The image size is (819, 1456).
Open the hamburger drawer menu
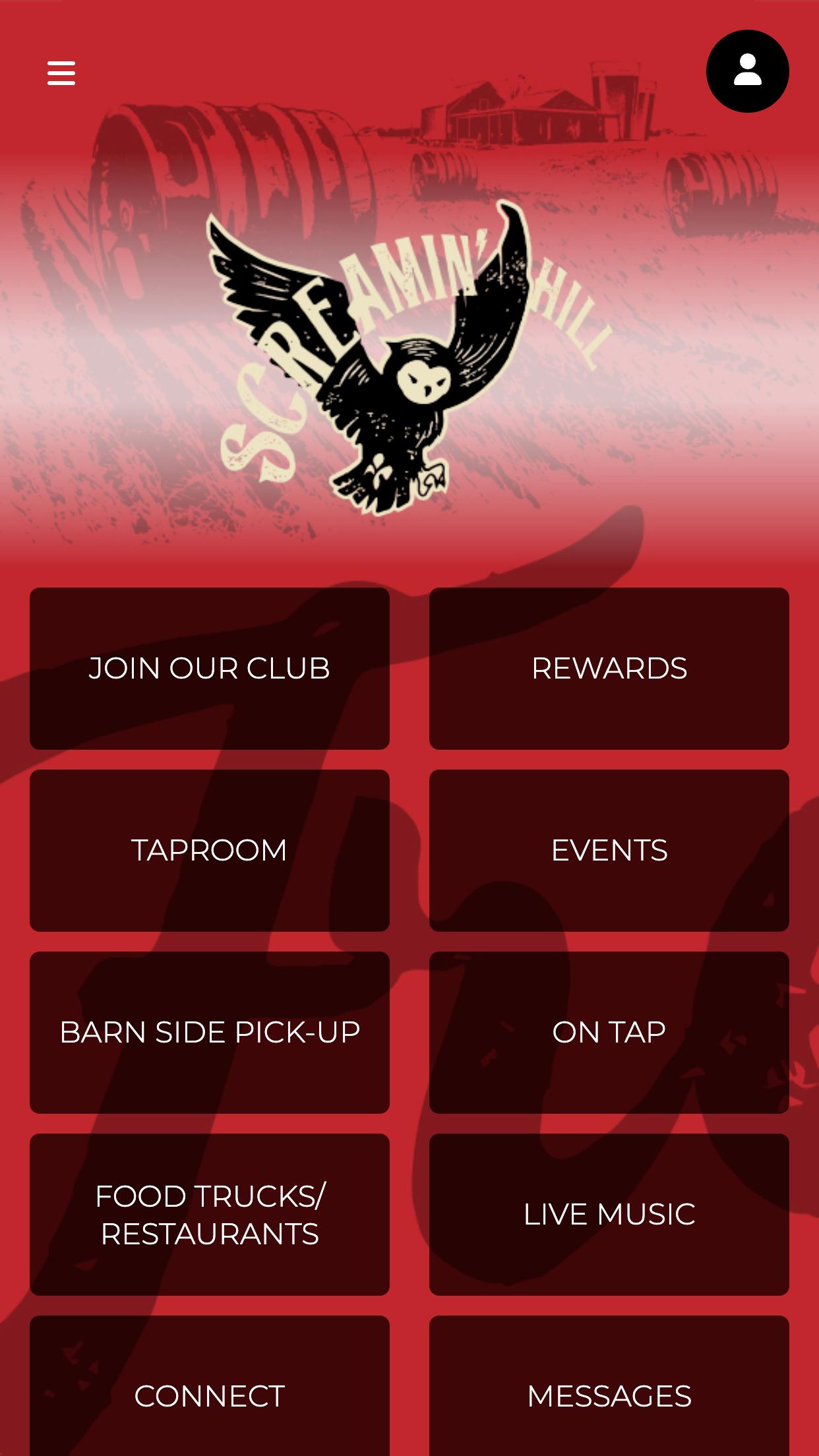(x=61, y=73)
